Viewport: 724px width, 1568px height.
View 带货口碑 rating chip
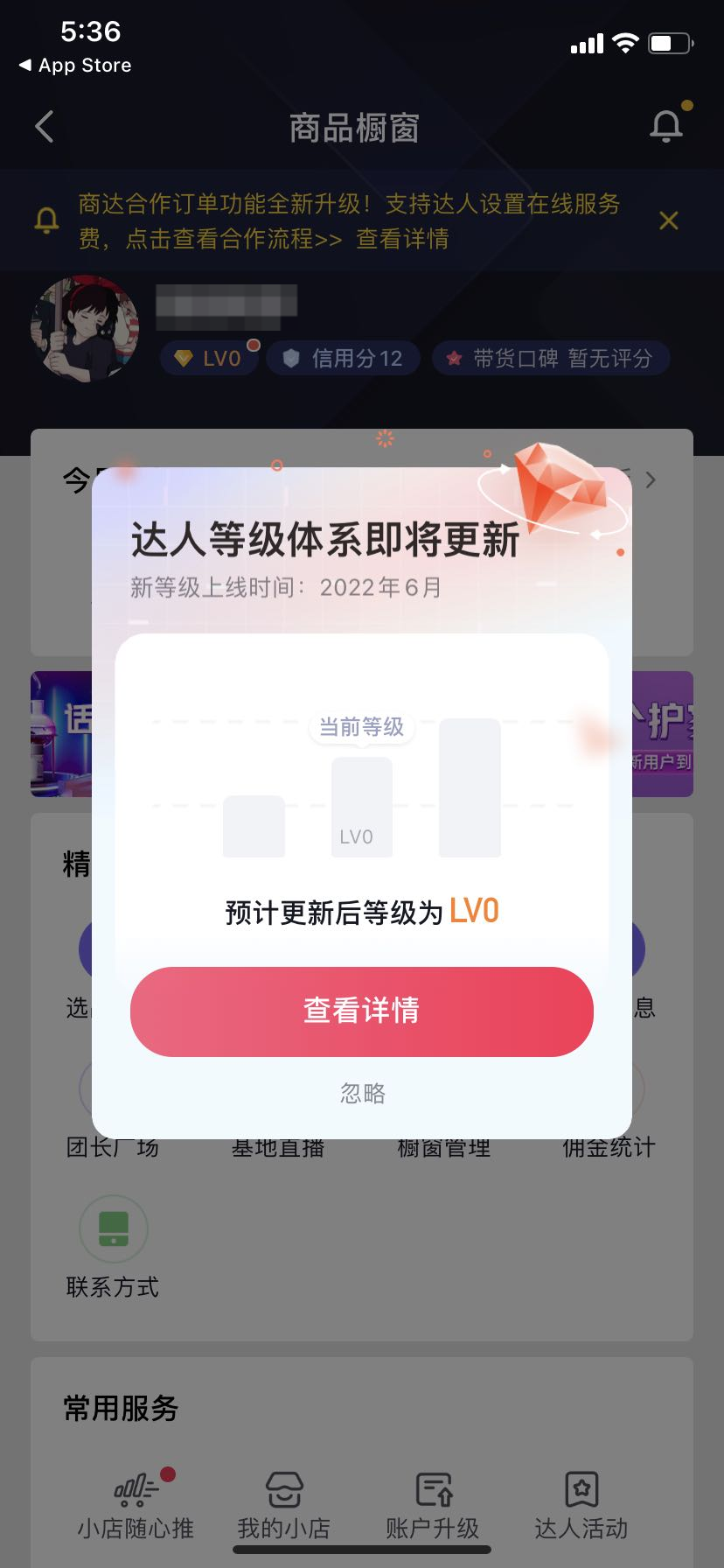(550, 358)
